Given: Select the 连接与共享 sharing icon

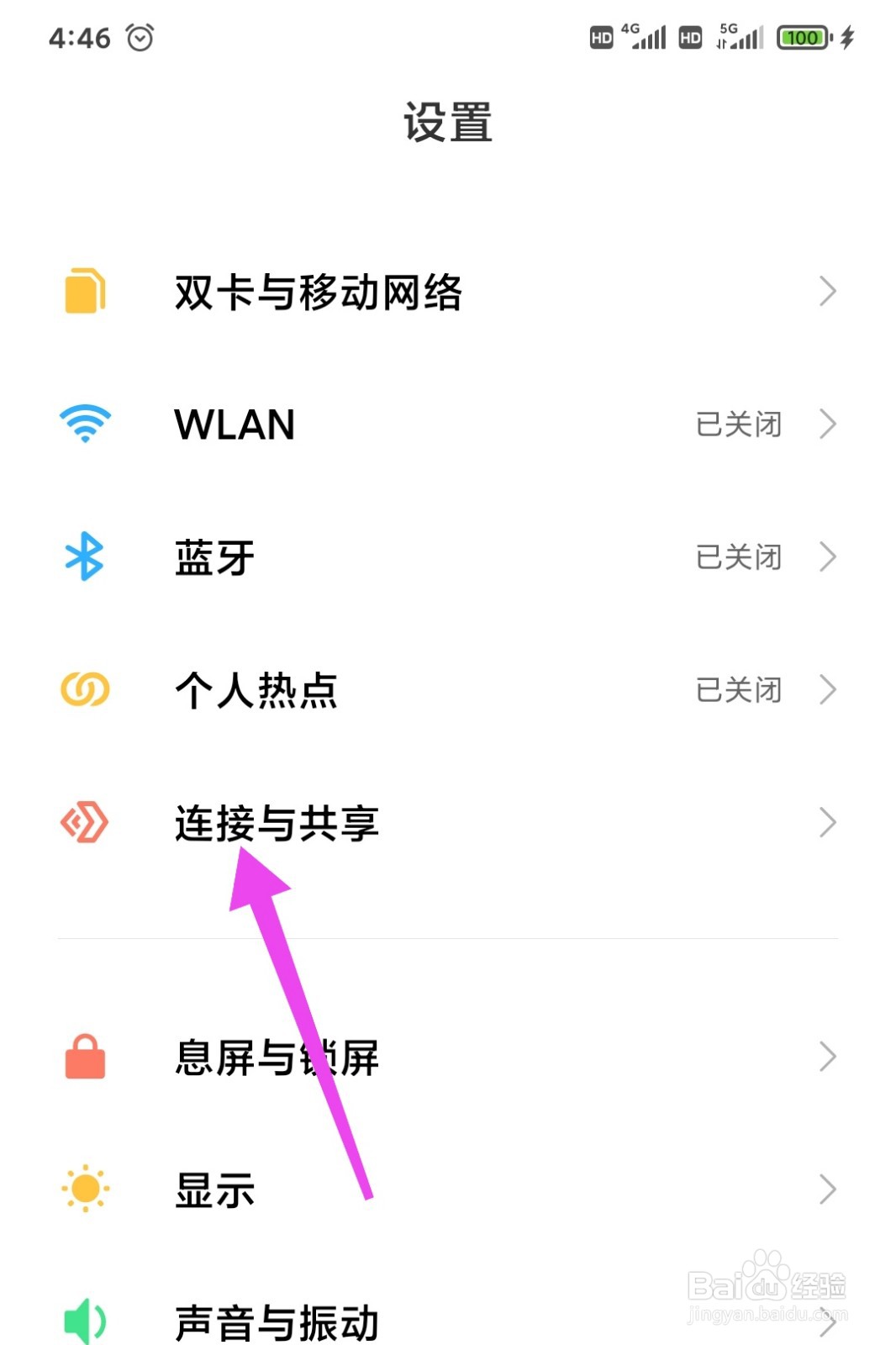Looking at the screenshot, I should (x=83, y=822).
